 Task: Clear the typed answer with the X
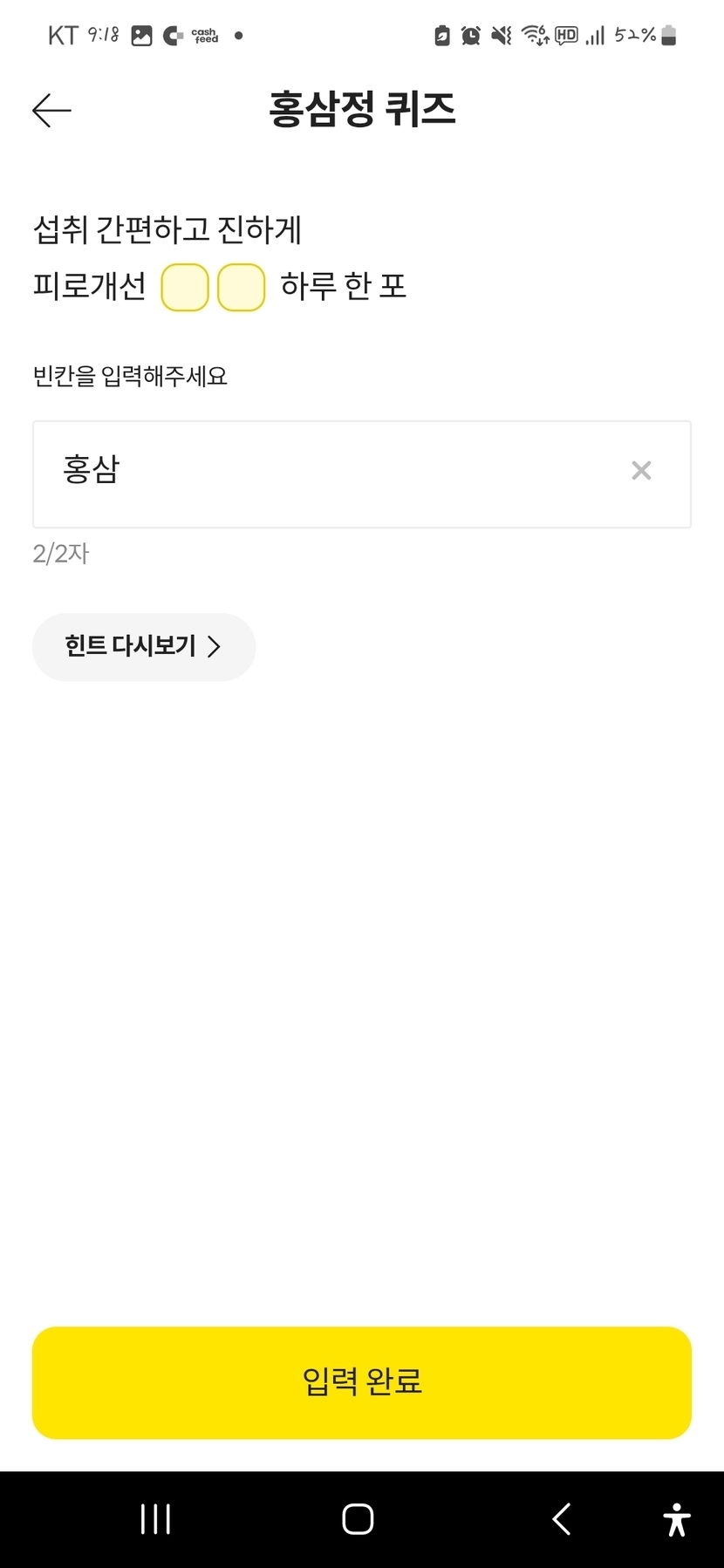(641, 471)
